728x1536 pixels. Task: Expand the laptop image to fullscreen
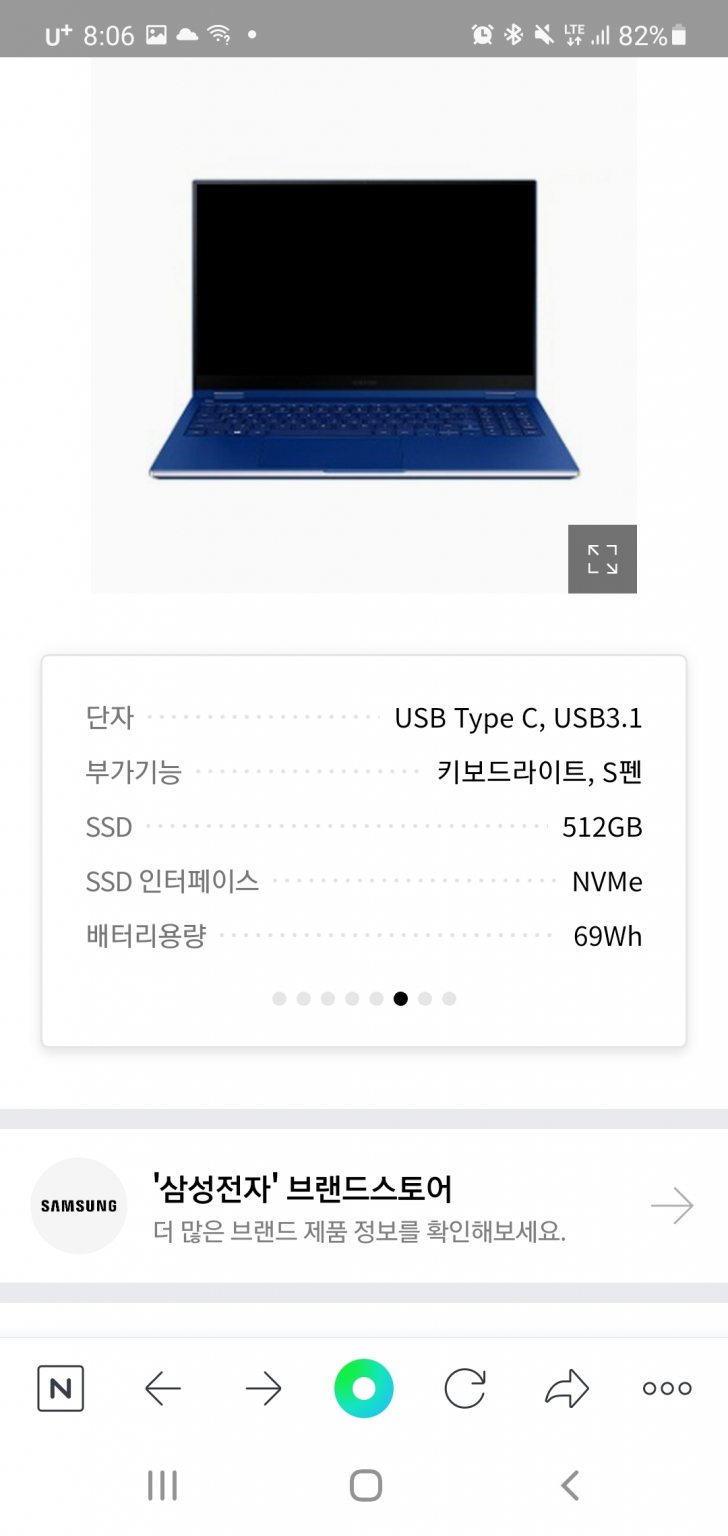point(602,559)
